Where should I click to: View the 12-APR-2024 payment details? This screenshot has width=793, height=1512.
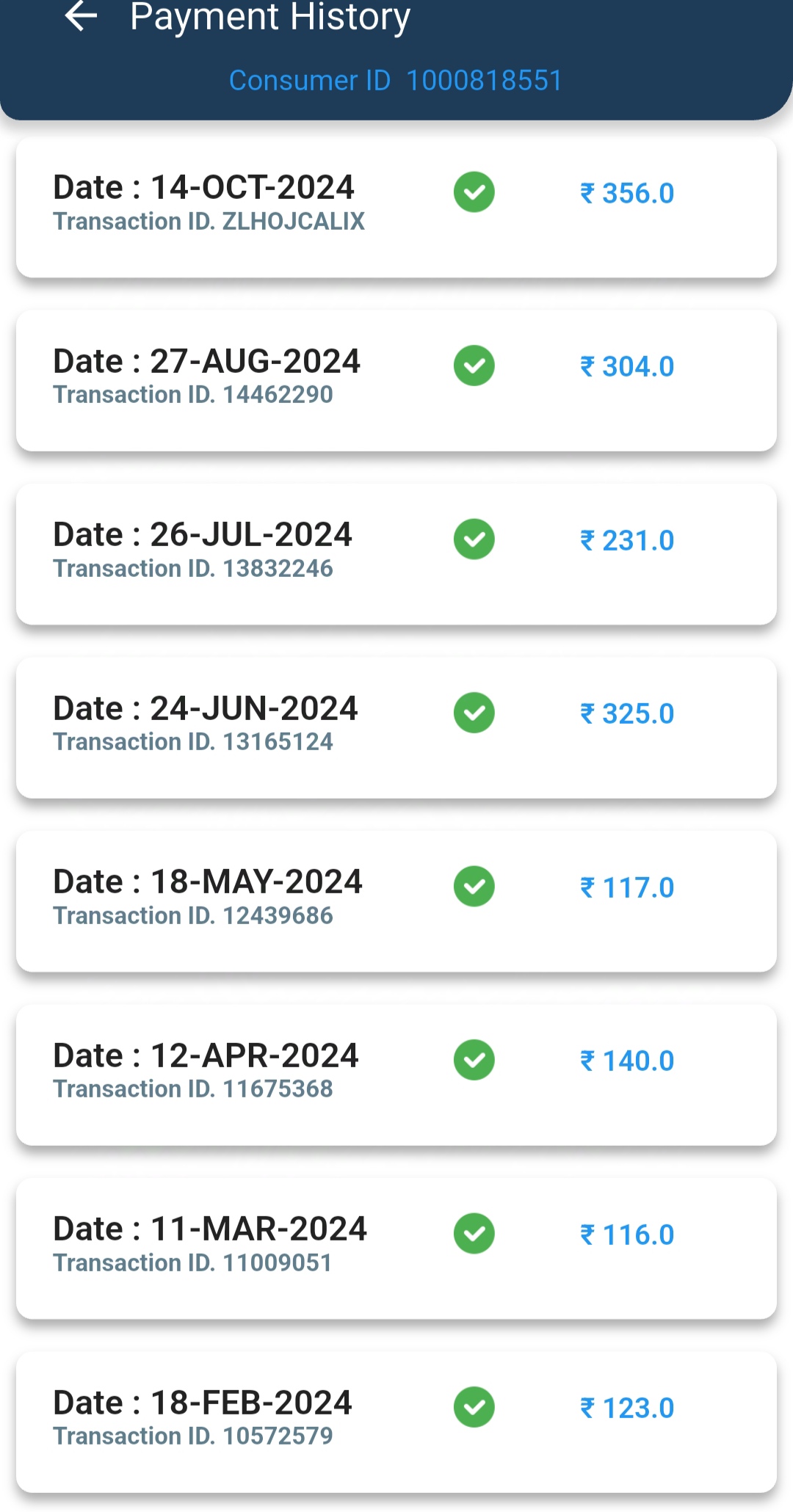396,1075
